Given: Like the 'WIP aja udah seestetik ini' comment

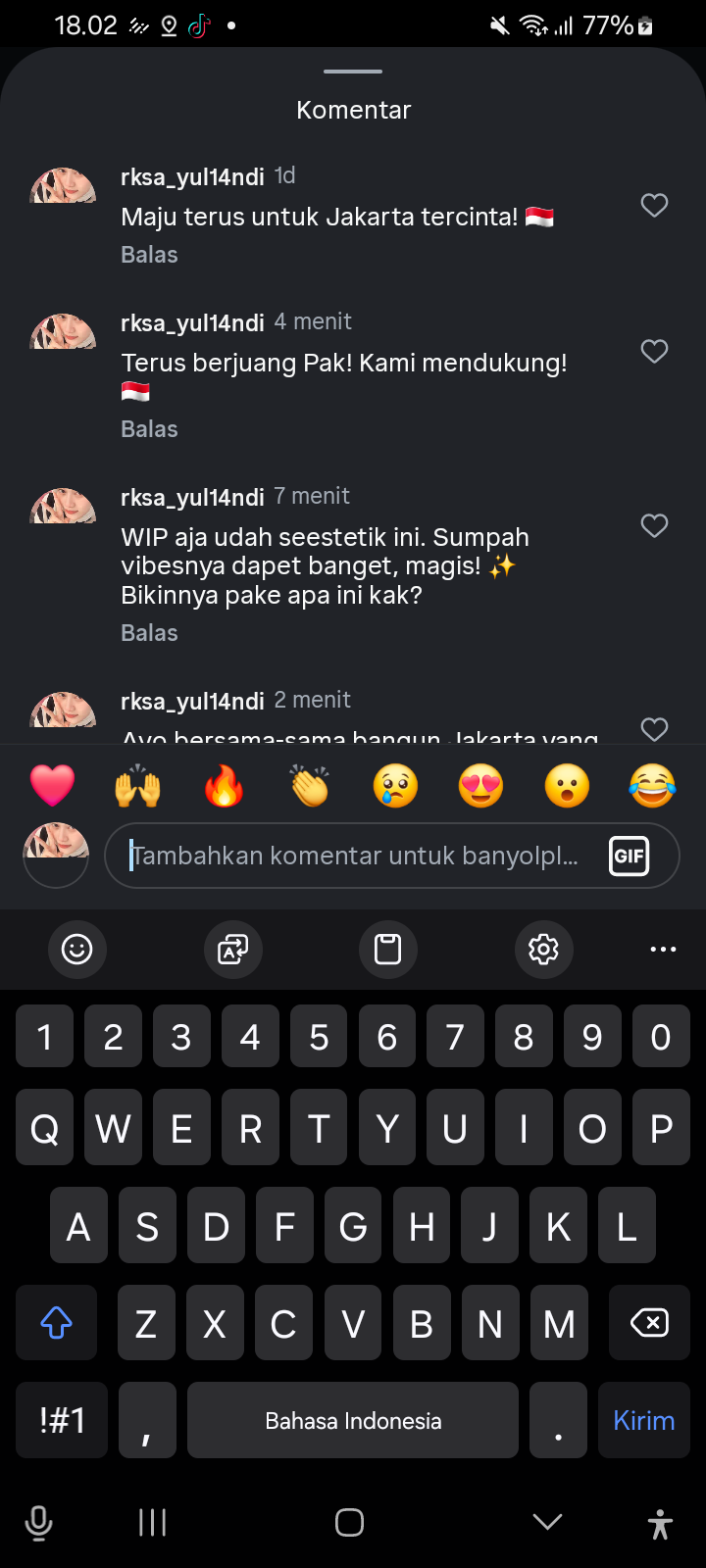Looking at the screenshot, I should (654, 525).
